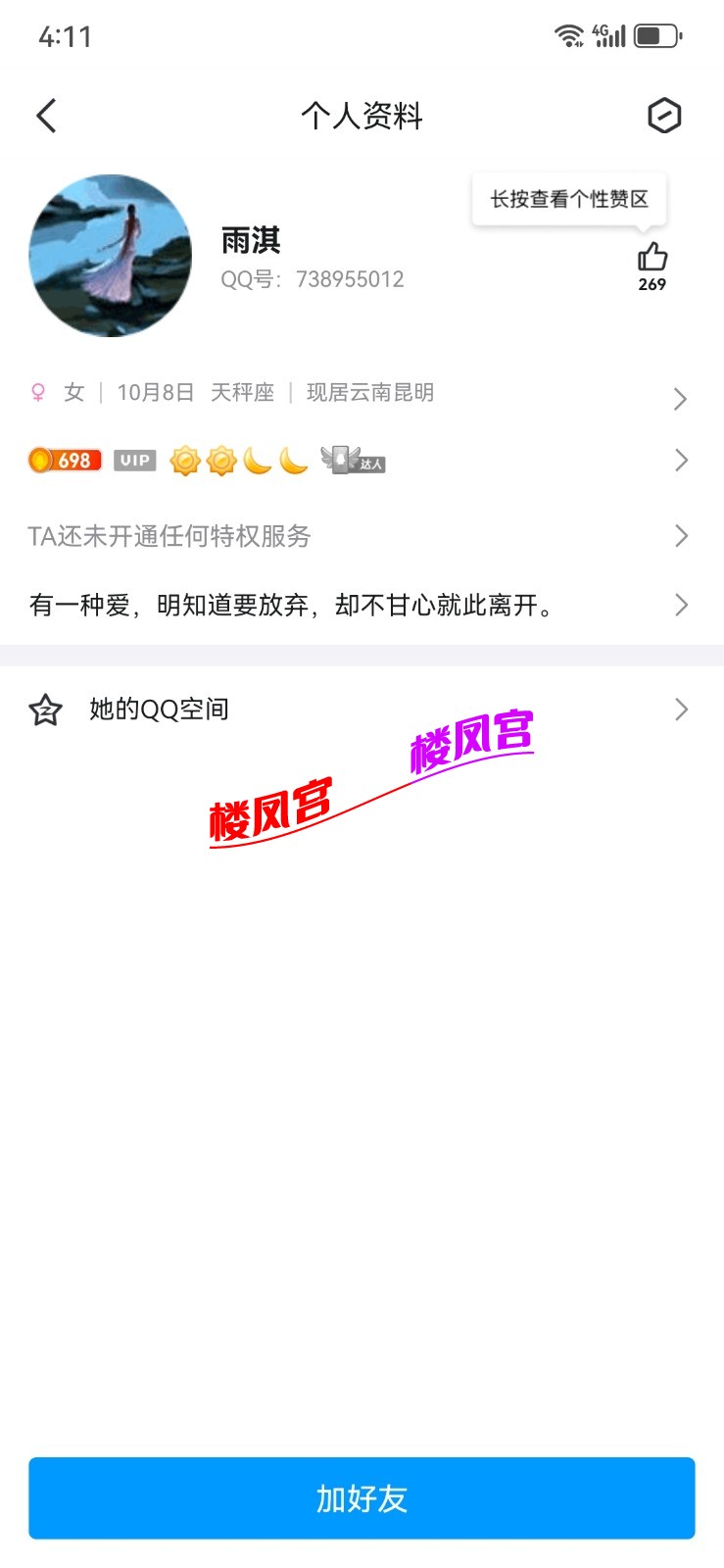Go back using the top-left arrow
The height and width of the screenshot is (1568, 724).
click(x=46, y=116)
